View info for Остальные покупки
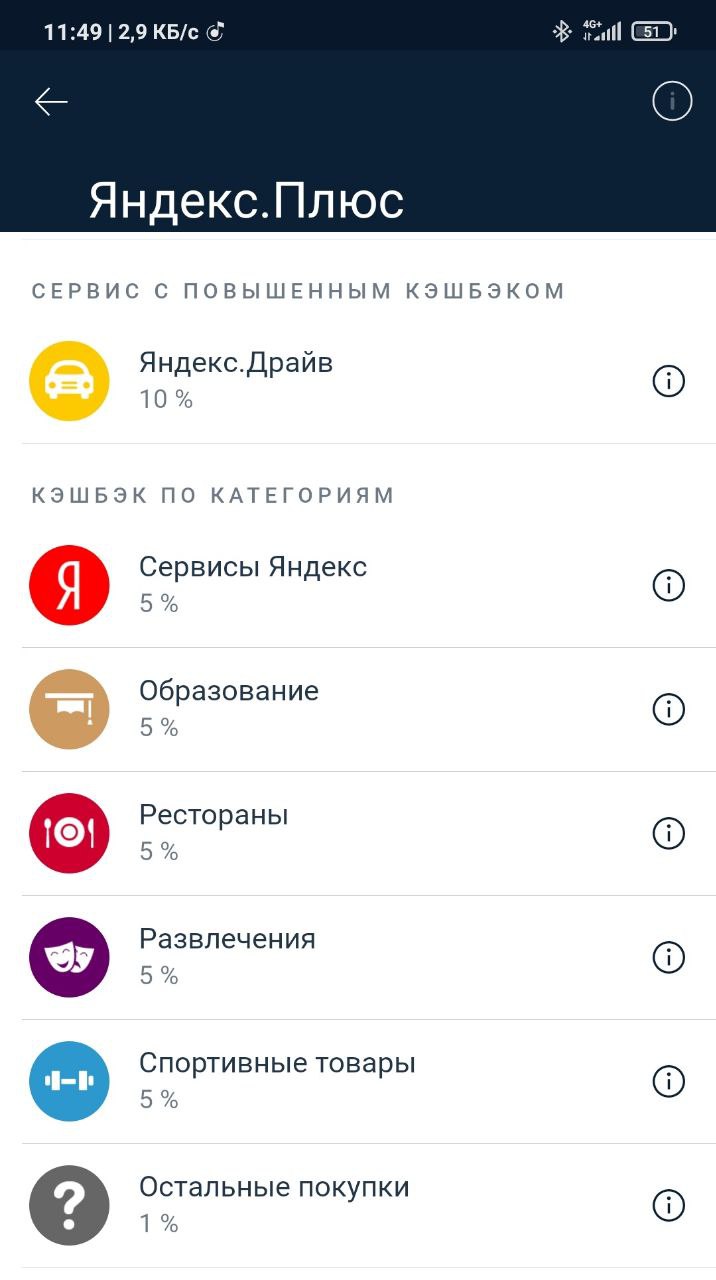The height and width of the screenshot is (1280, 716). coord(668,1205)
